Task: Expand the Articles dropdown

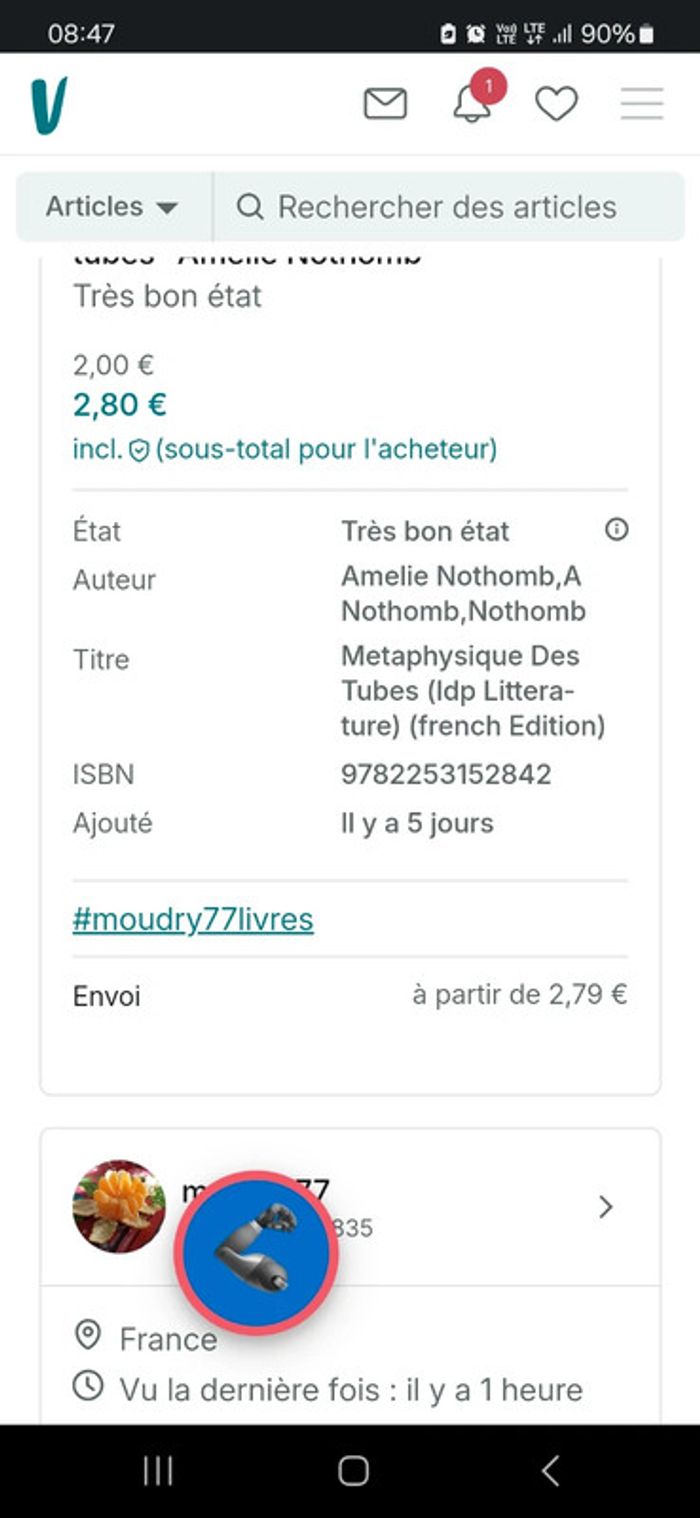Action: (112, 207)
